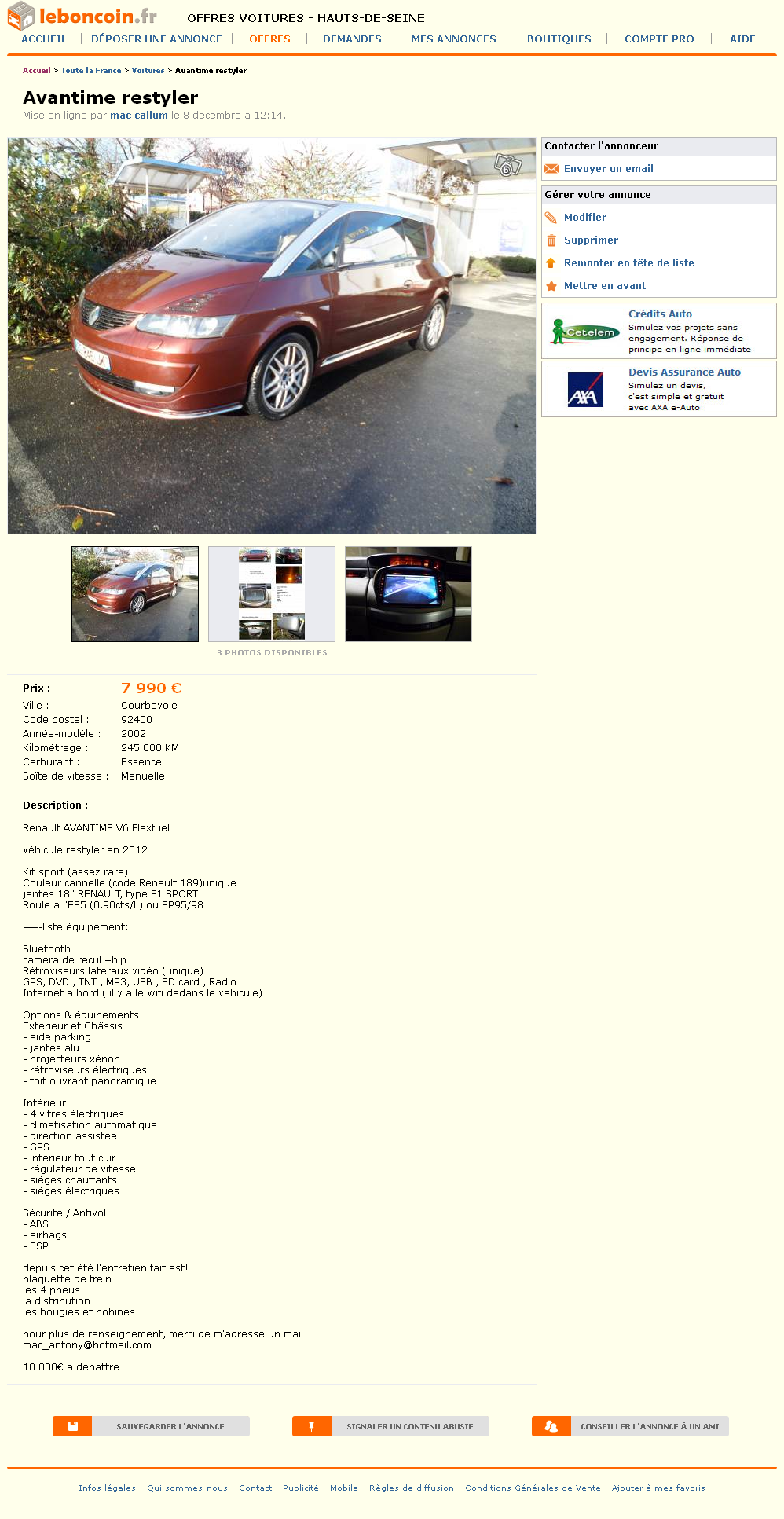Open the Crédits Auto Cetelem offer
784x1519 pixels.
tap(659, 331)
